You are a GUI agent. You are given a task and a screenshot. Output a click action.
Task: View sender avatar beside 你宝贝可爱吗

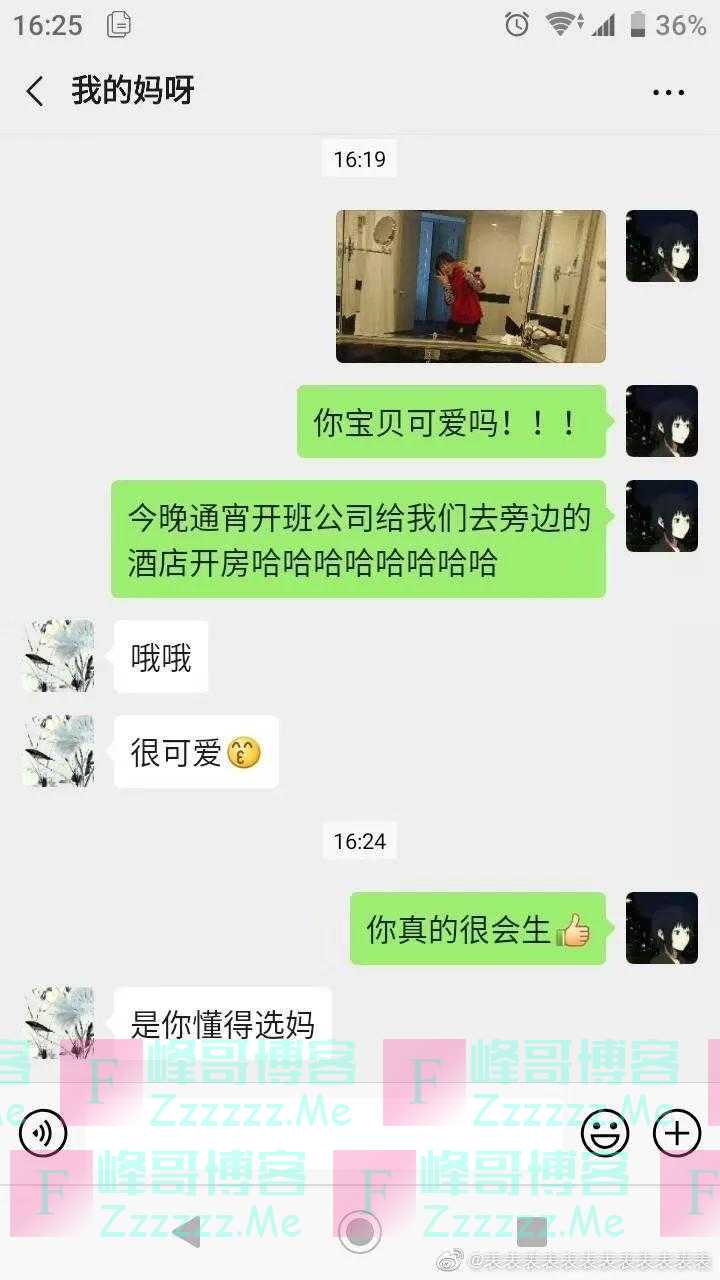661,421
